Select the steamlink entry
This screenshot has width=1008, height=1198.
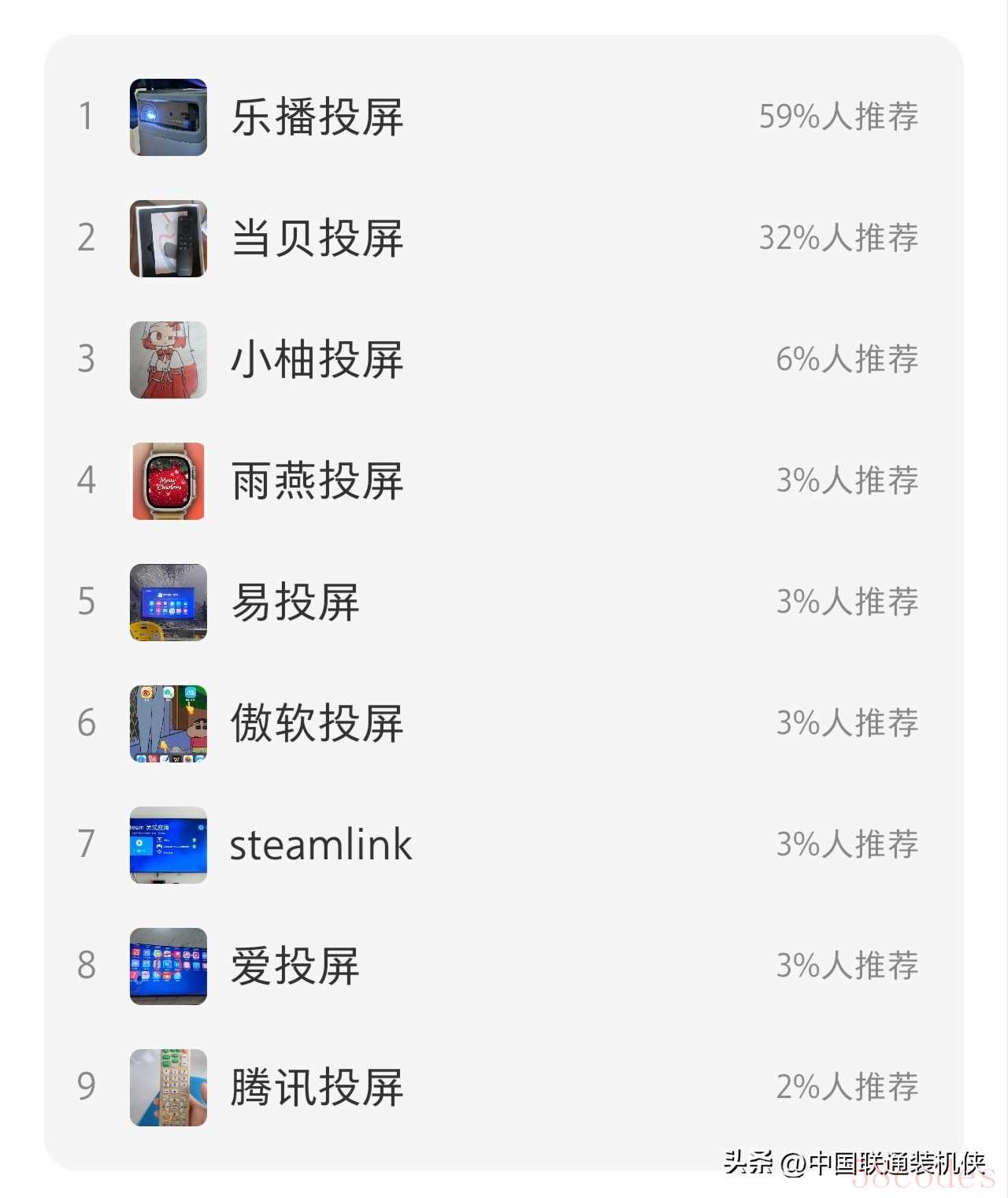321,845
